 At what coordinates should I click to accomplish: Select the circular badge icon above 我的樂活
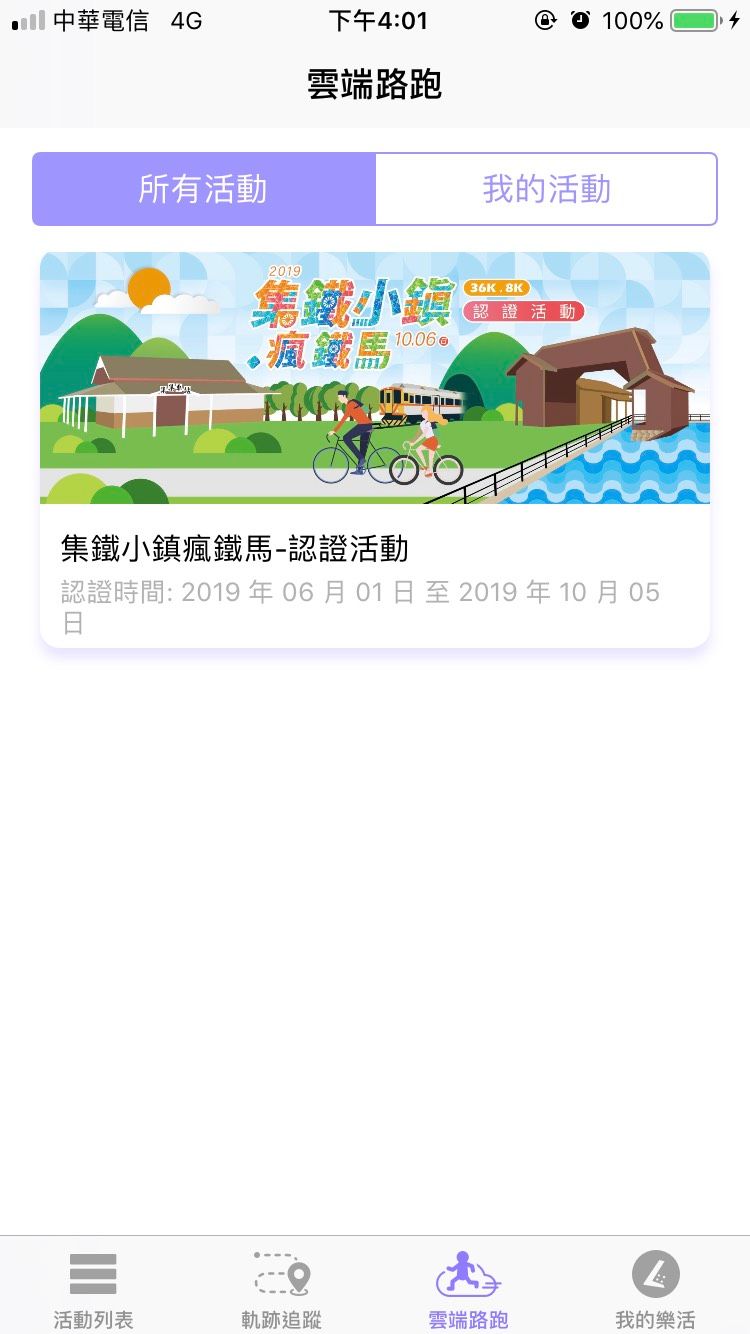click(654, 1272)
